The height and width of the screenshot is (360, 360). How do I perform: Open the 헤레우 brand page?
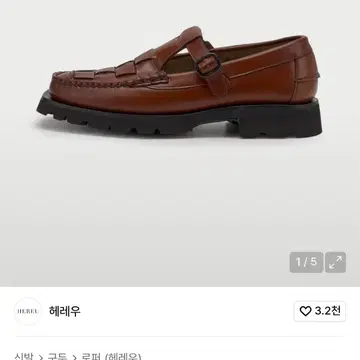(x=65, y=311)
